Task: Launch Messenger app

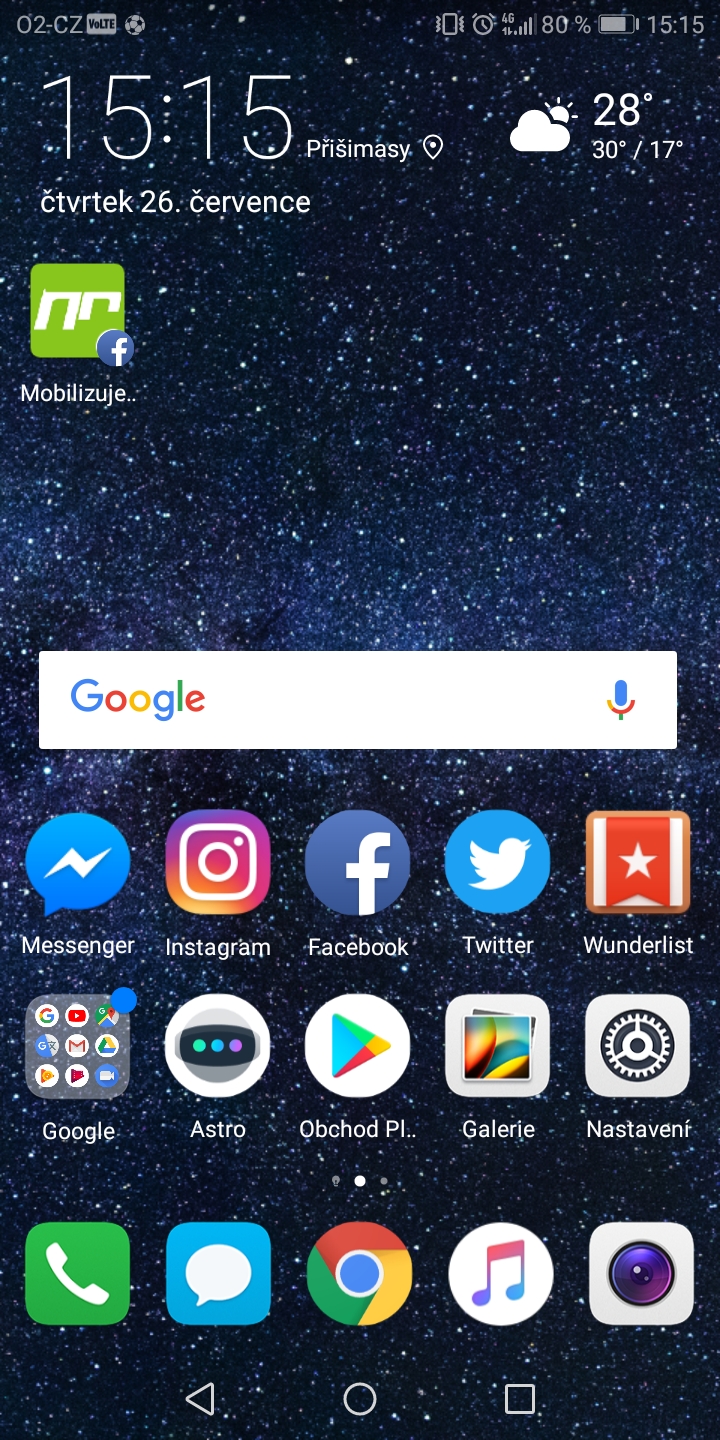Action: pos(78,864)
